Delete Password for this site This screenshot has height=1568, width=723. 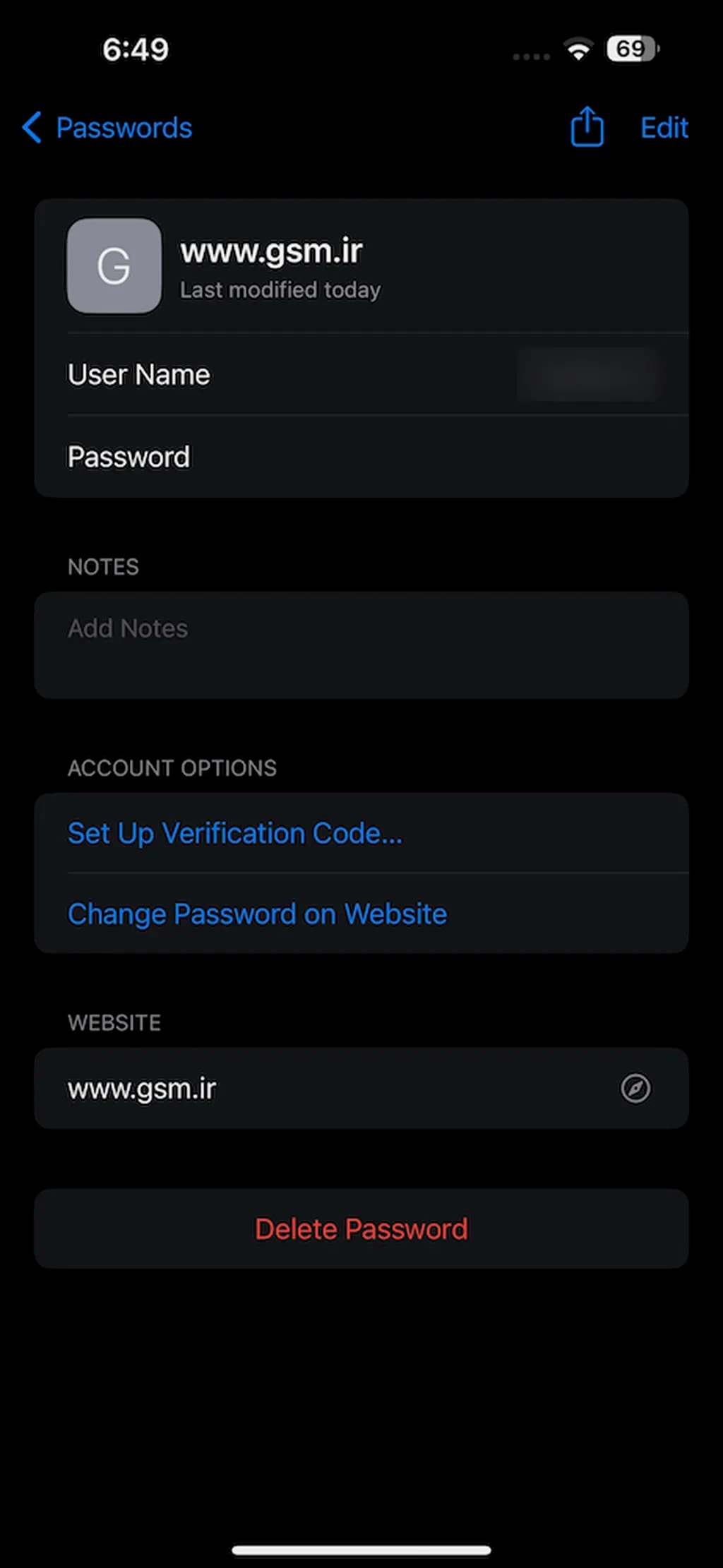(x=361, y=1229)
